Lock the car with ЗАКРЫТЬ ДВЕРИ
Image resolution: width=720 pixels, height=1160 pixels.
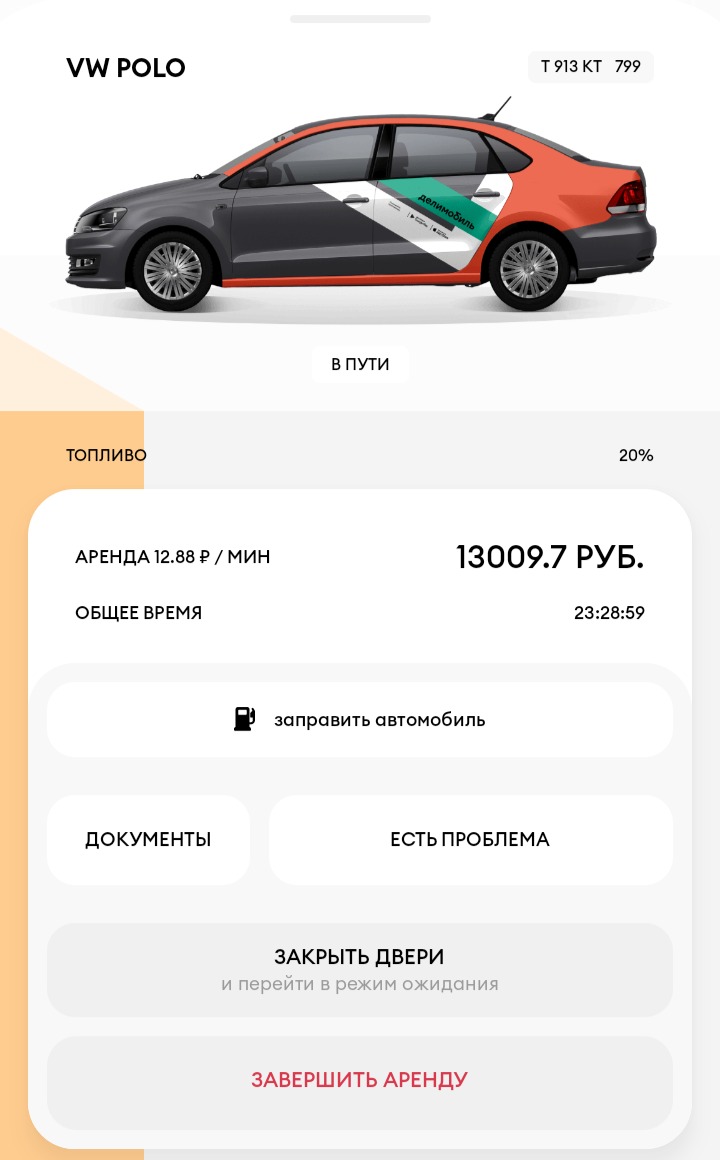pos(360,969)
